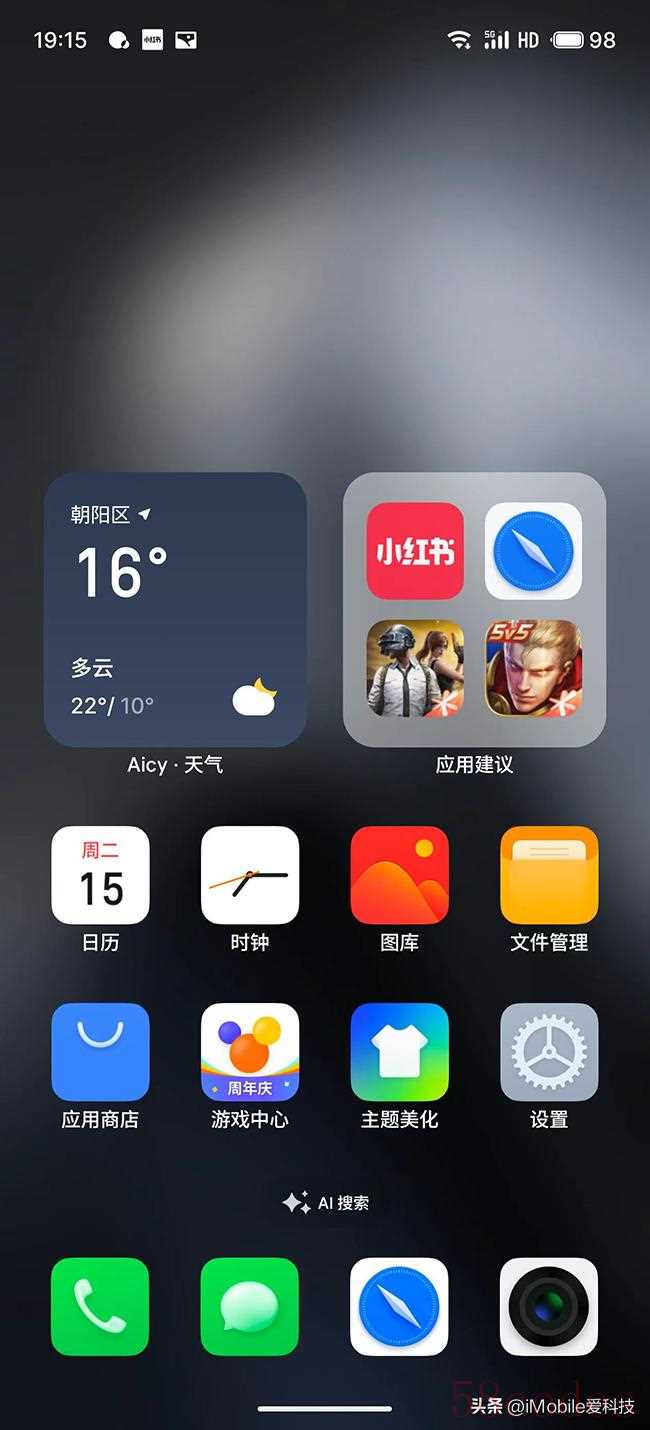650x1430 pixels.
Task: Open the messages app in dock
Action: [250, 1306]
